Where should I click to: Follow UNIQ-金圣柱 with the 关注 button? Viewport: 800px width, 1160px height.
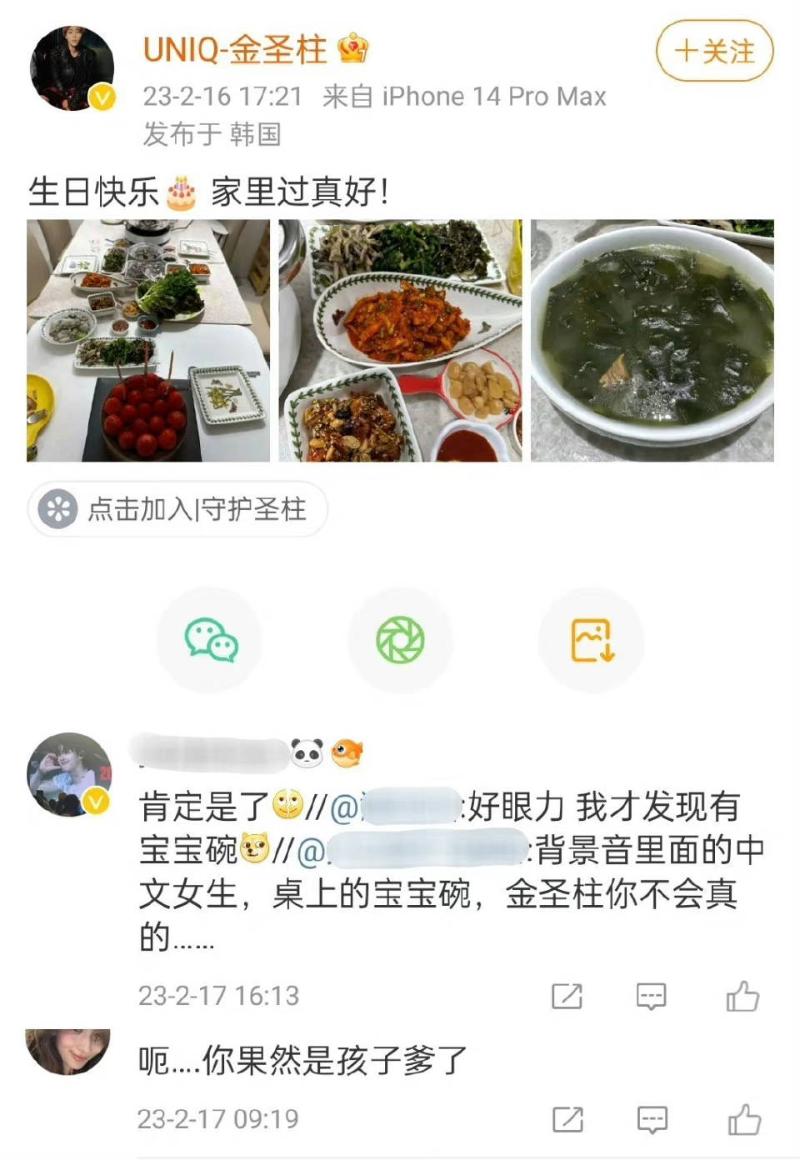[x=714, y=51]
